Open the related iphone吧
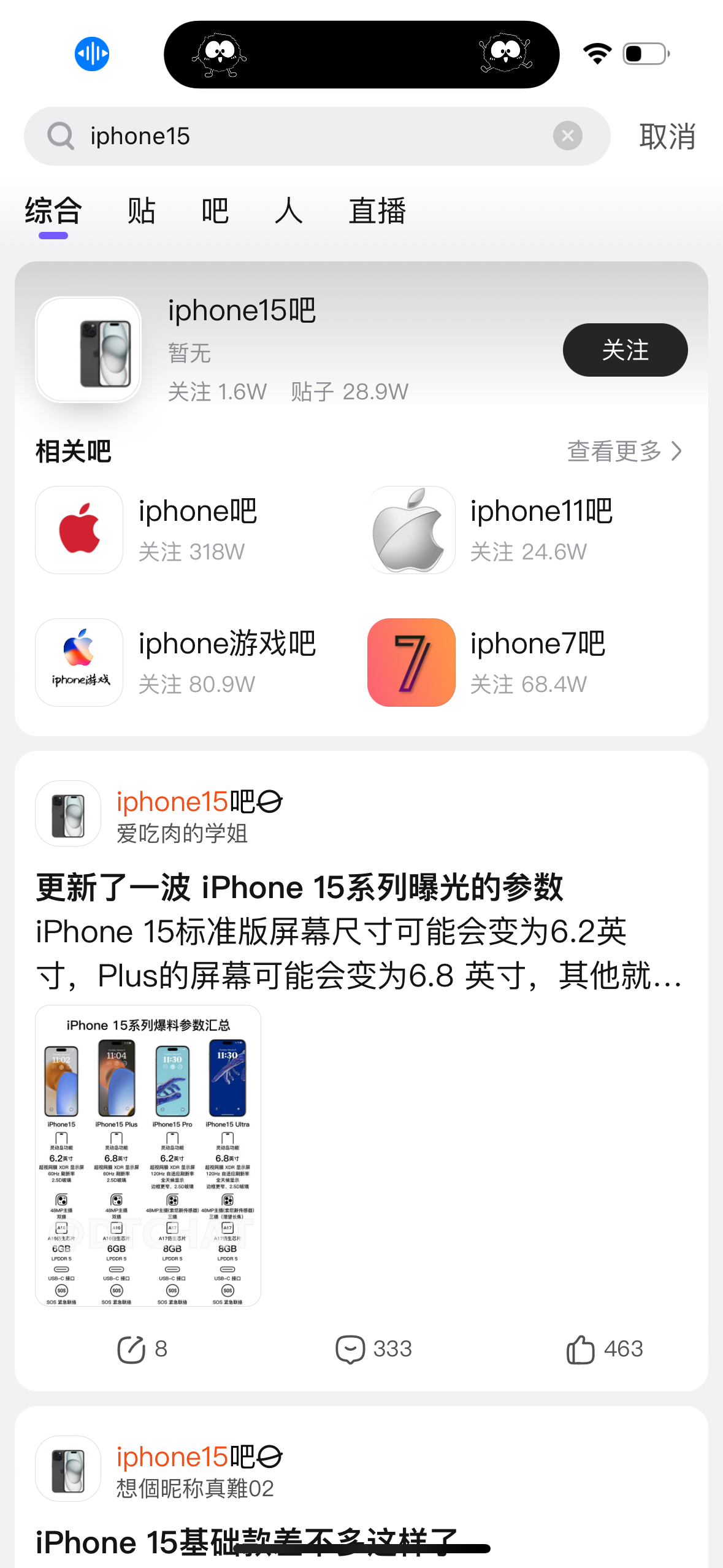723x1568 pixels. click(184, 530)
